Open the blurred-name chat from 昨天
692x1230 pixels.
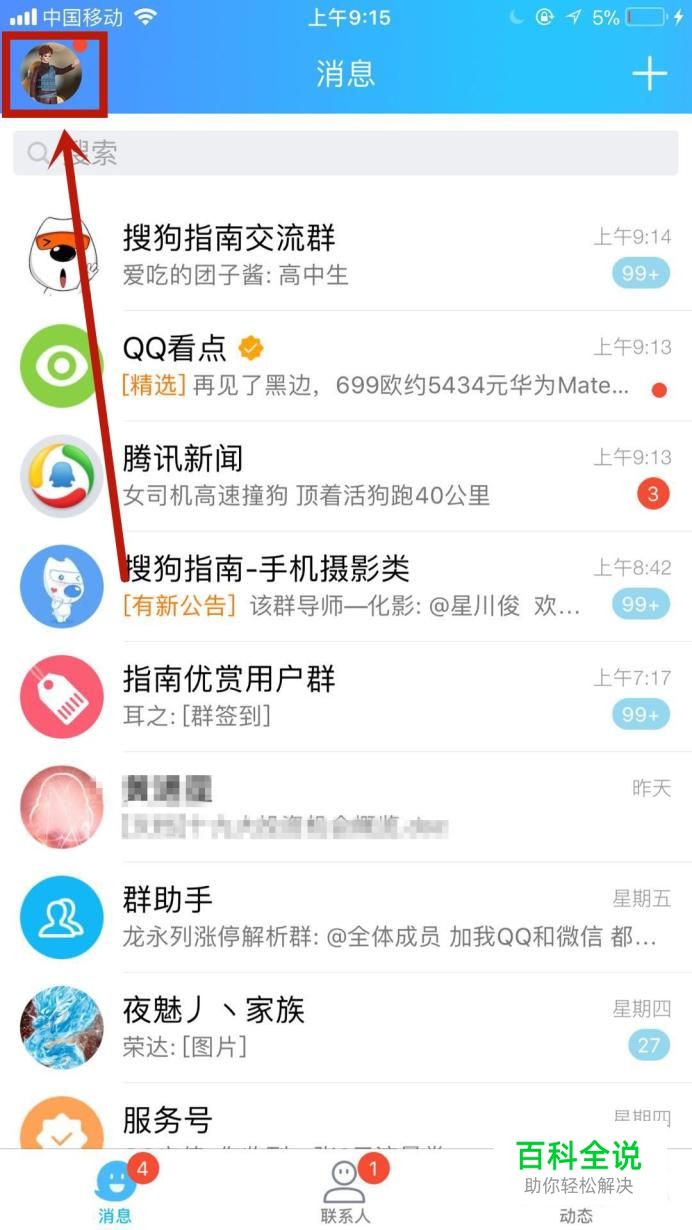(x=345, y=806)
